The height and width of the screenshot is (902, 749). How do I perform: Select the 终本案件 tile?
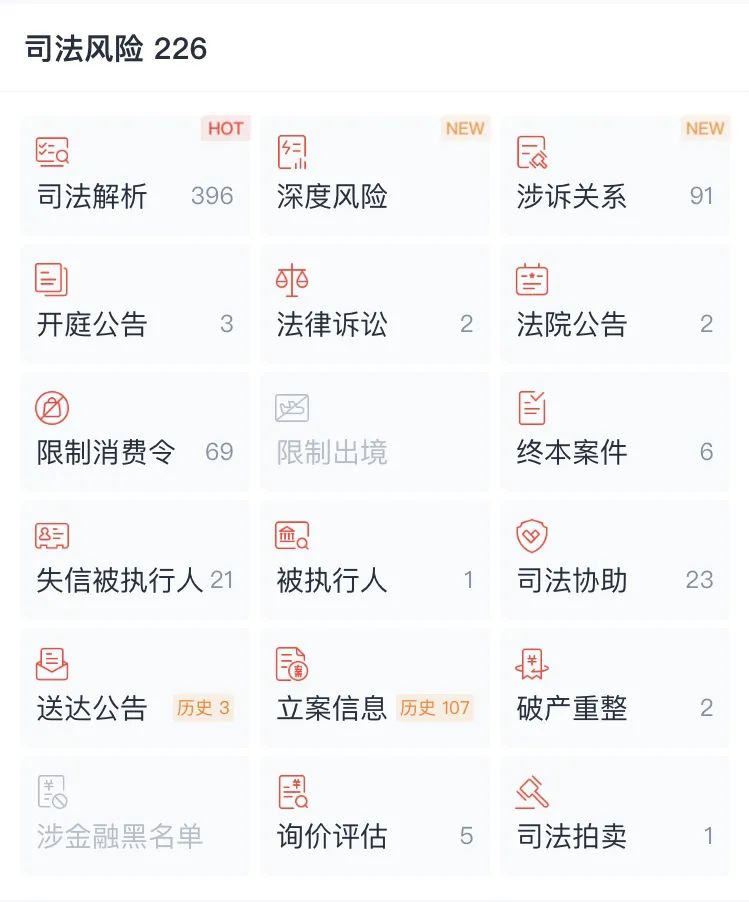coord(615,433)
